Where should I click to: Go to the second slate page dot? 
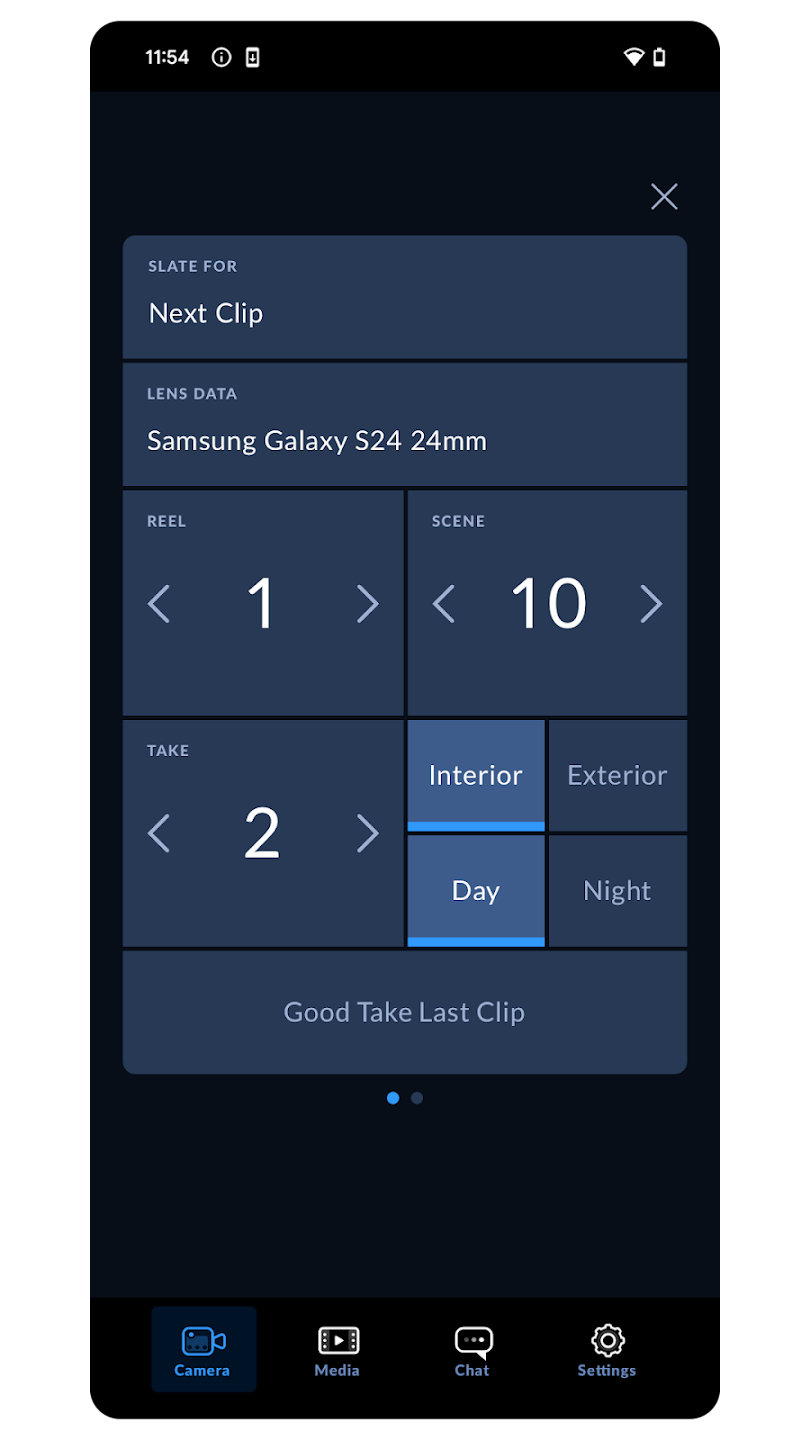[417, 1098]
